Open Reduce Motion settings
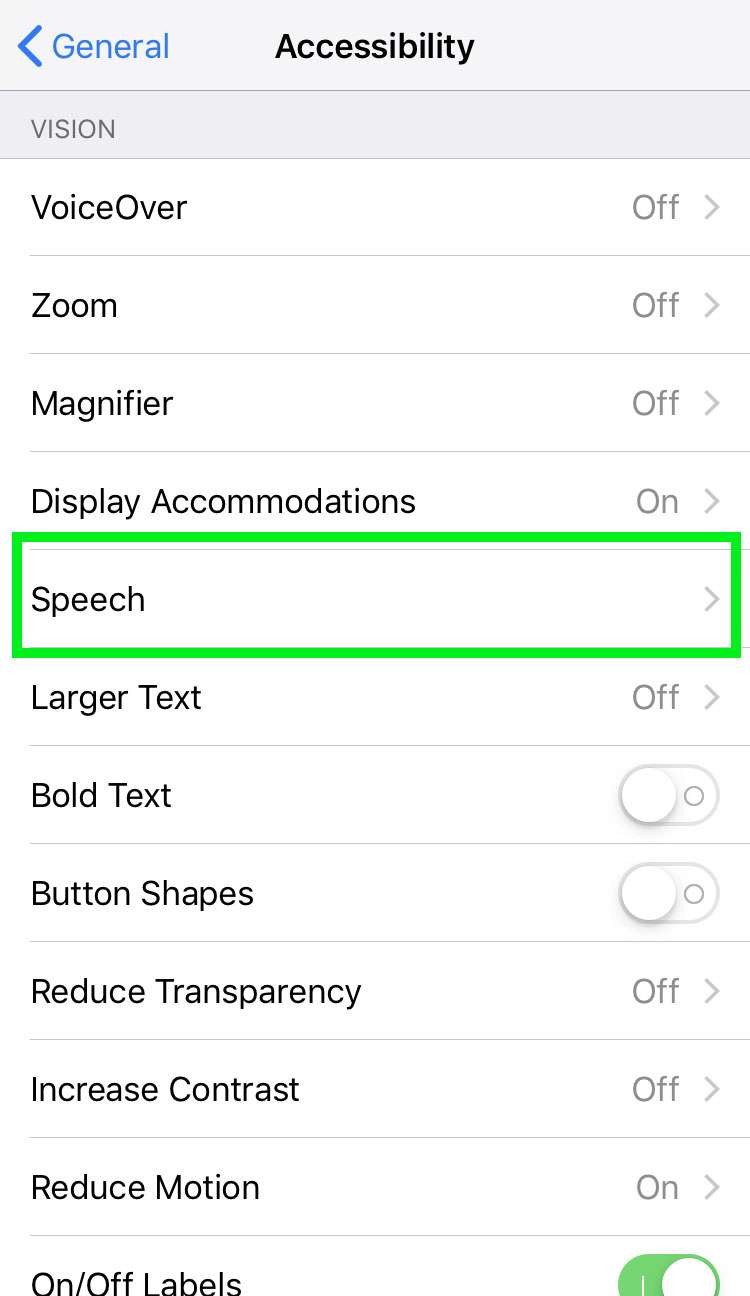The image size is (750, 1296). (375, 1187)
